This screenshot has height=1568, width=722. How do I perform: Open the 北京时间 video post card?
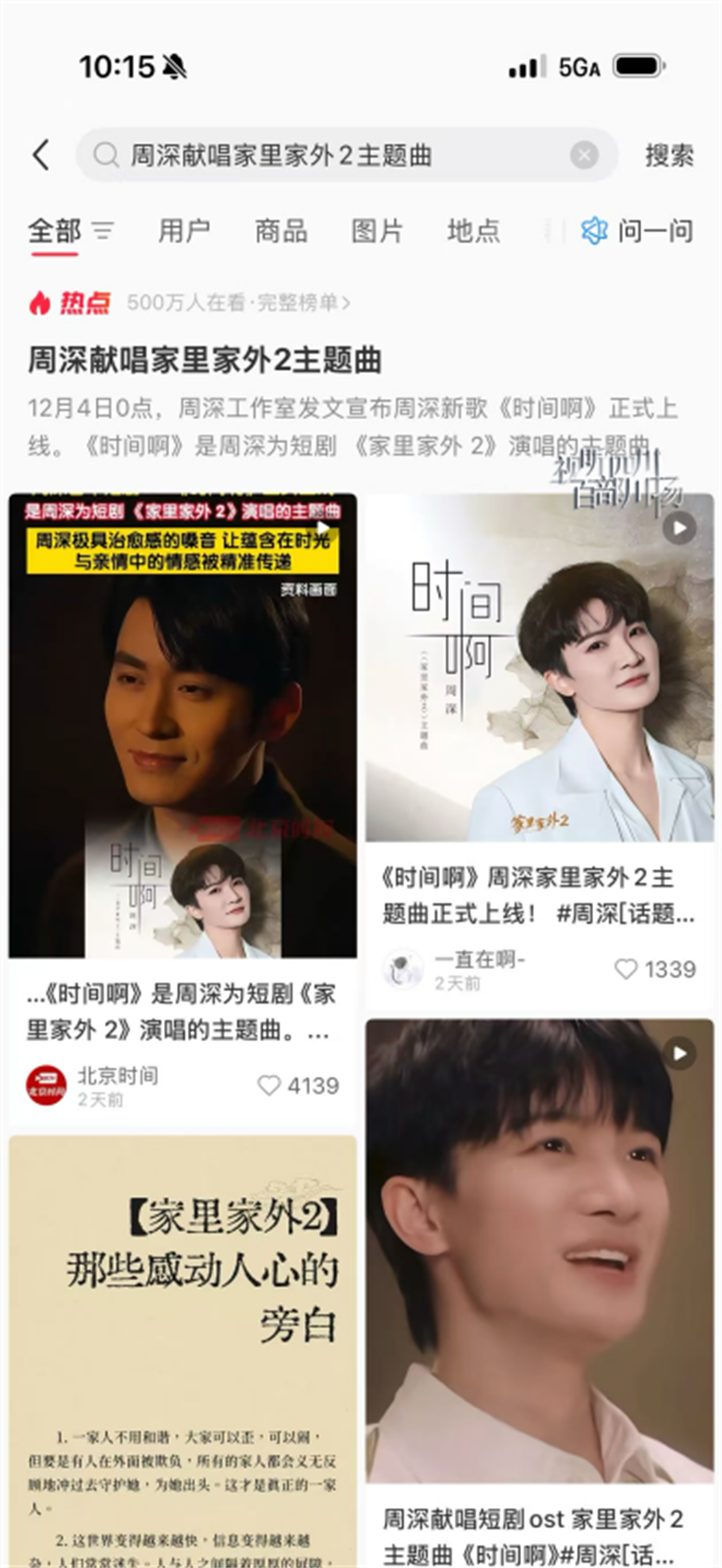coord(182,726)
